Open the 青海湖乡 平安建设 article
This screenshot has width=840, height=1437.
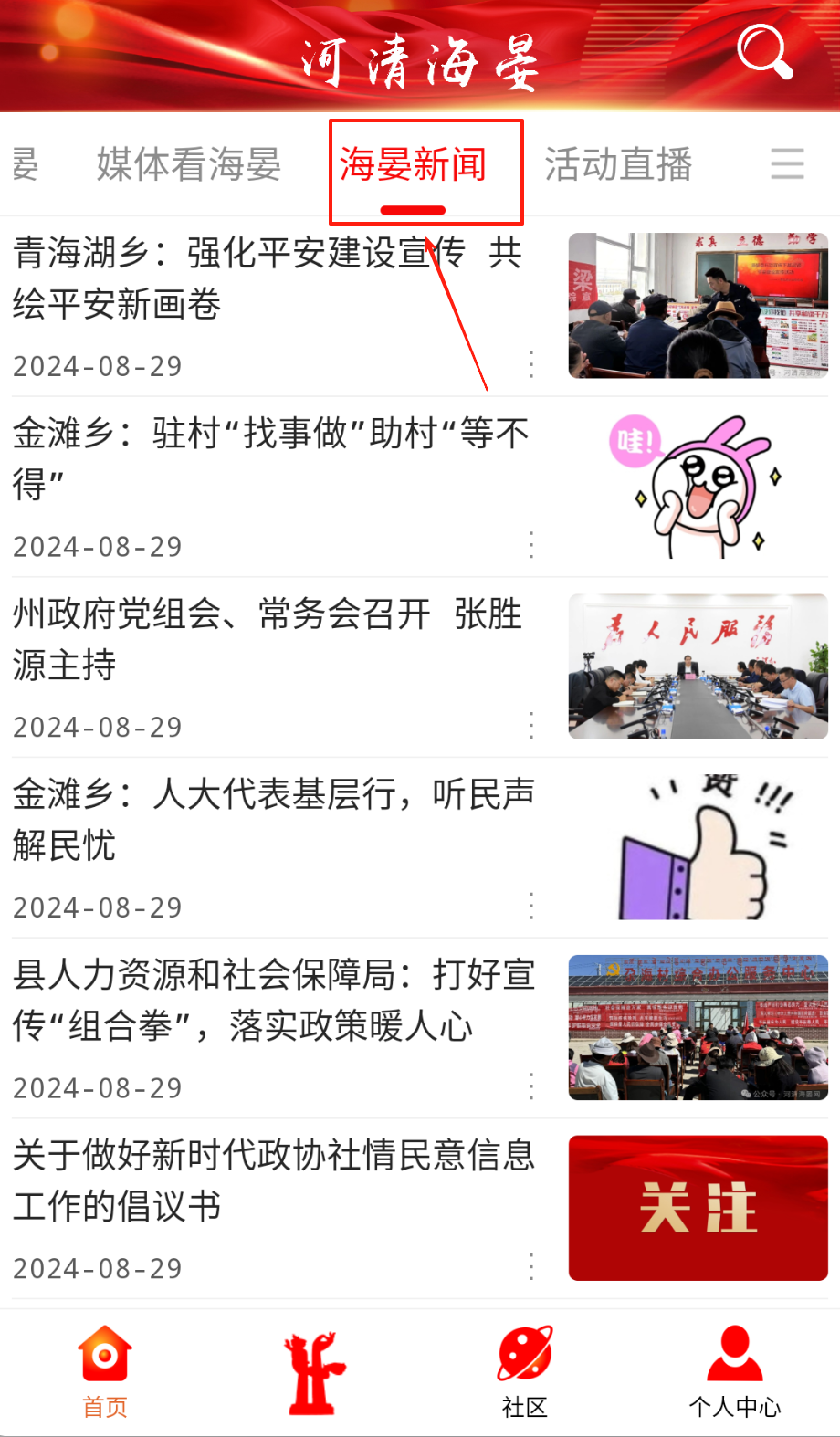(267, 278)
